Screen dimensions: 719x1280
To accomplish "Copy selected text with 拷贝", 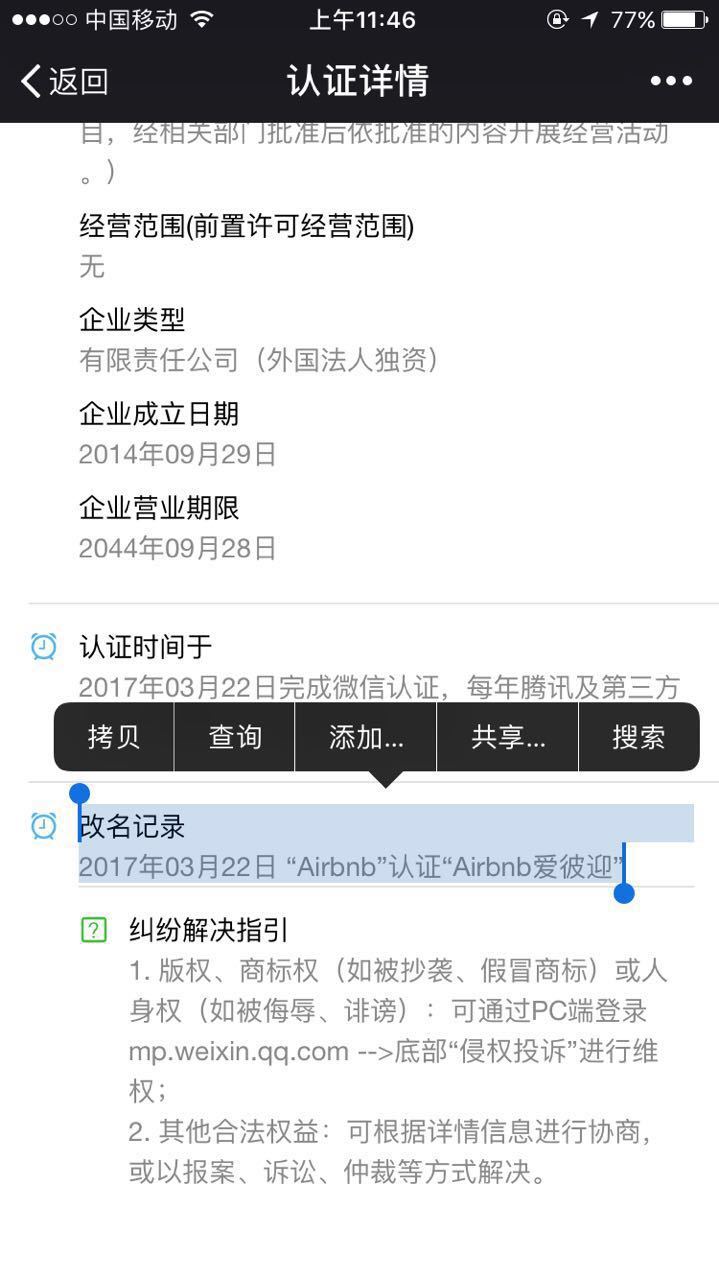I will 114,737.
